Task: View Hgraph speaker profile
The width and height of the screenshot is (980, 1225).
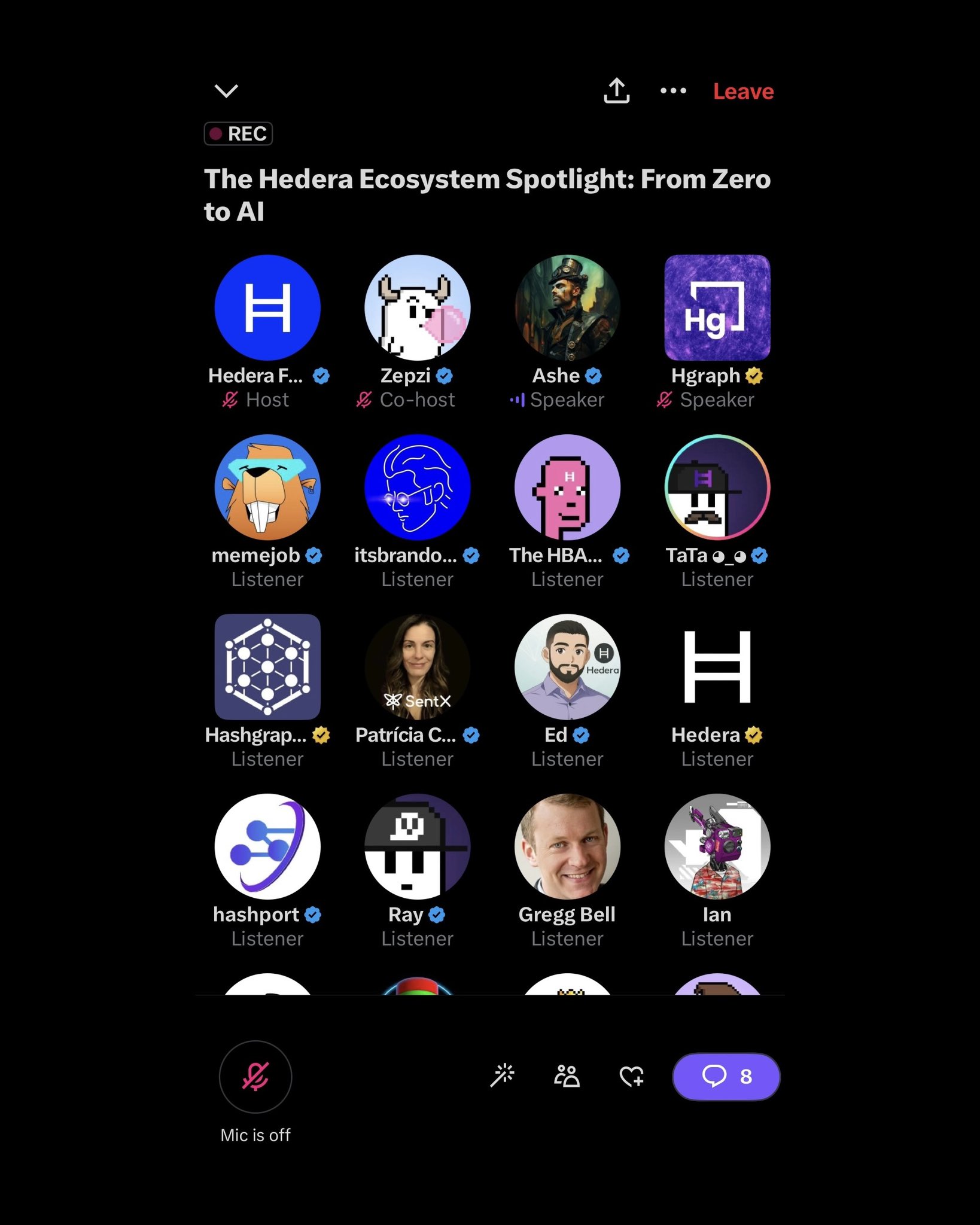Action: coord(717,307)
